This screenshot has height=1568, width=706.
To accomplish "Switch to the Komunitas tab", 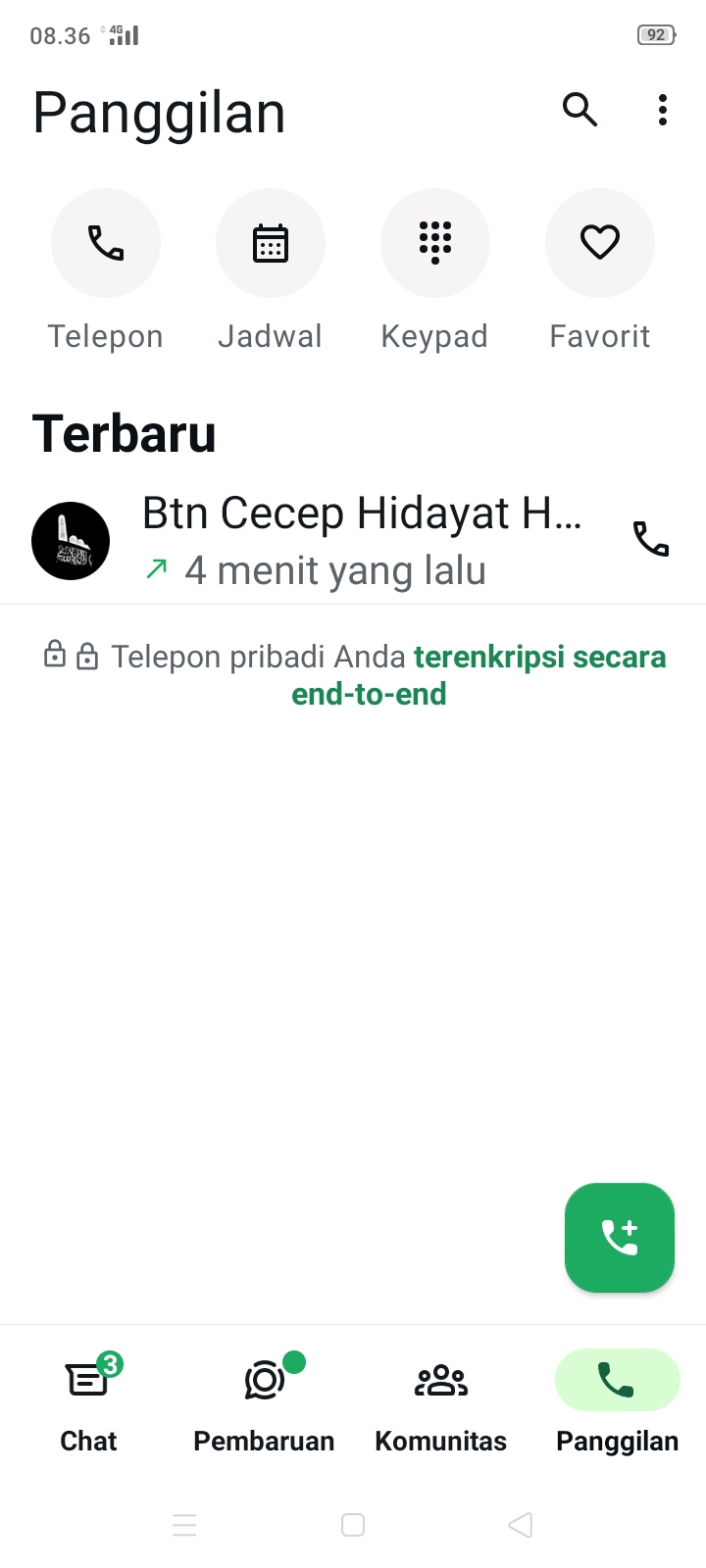I will [441, 1399].
